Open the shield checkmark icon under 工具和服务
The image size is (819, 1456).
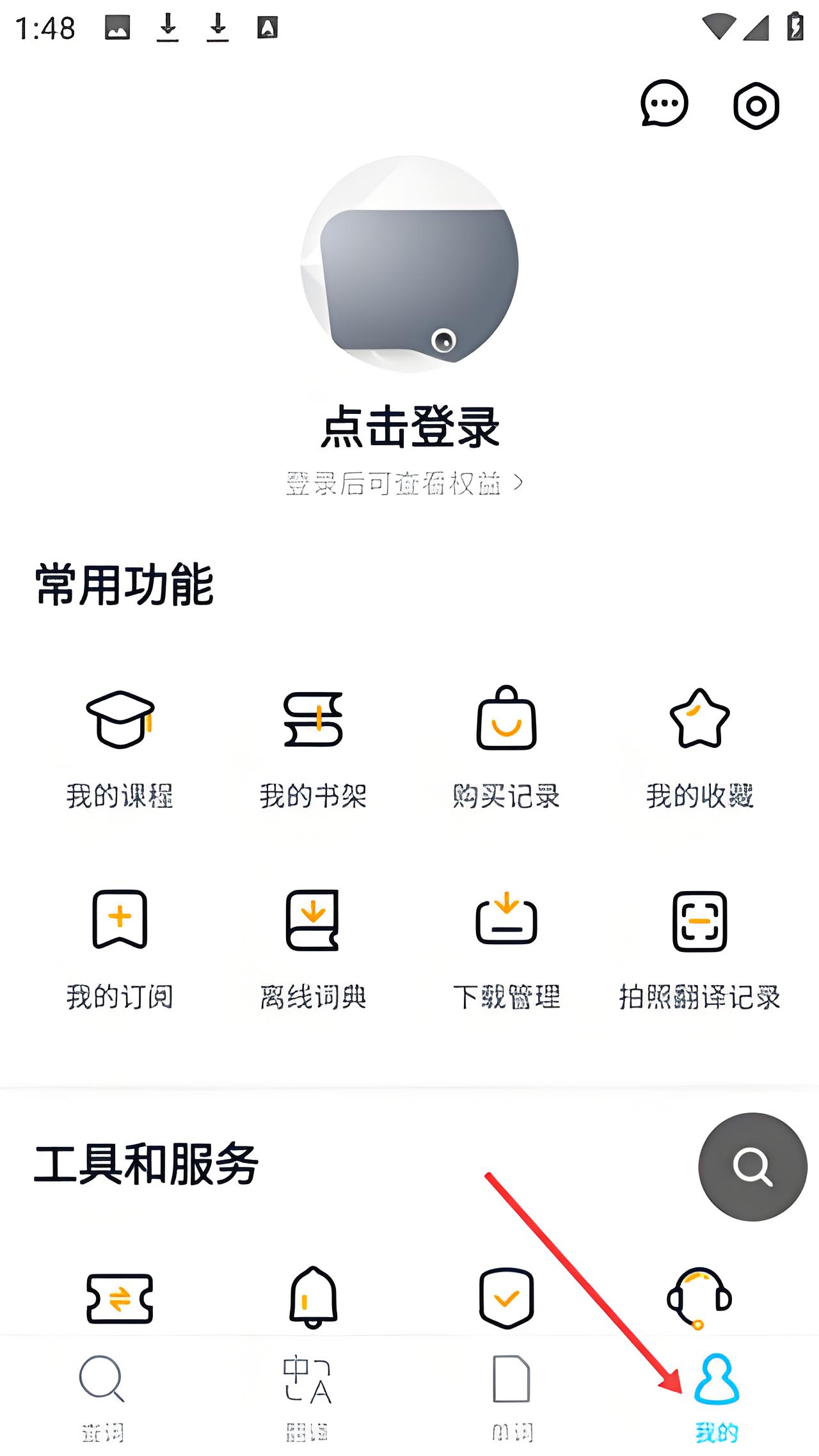[506, 1297]
